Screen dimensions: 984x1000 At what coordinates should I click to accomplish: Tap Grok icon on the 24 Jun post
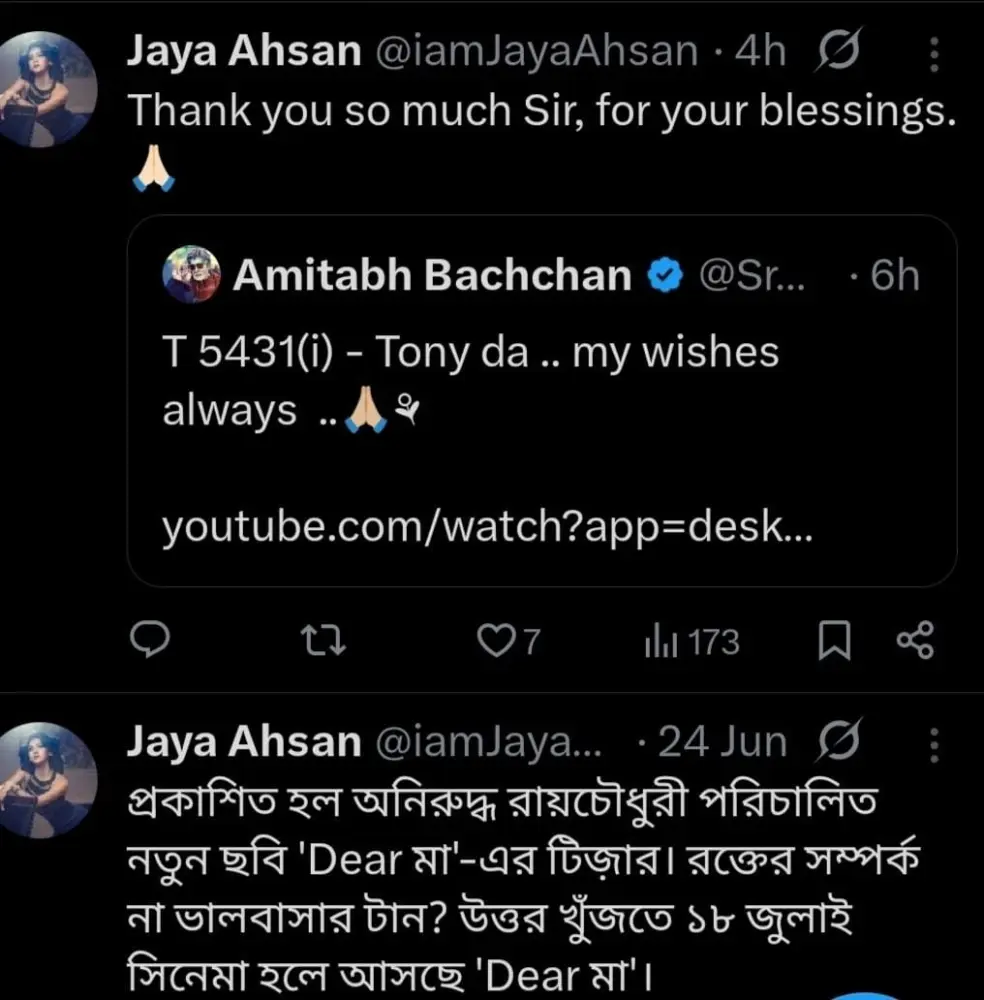tap(838, 743)
